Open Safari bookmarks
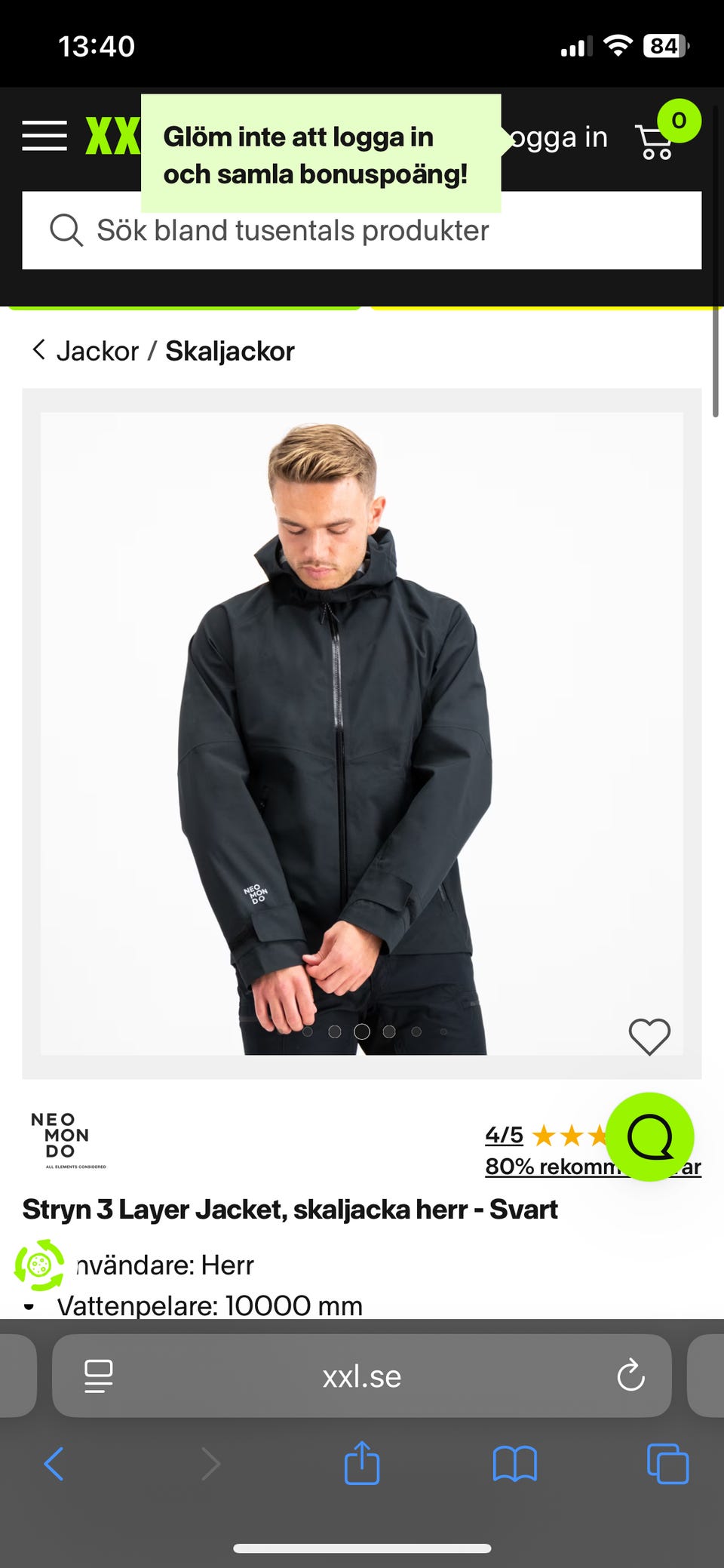Viewport: 724px width, 1568px height. (x=514, y=1464)
